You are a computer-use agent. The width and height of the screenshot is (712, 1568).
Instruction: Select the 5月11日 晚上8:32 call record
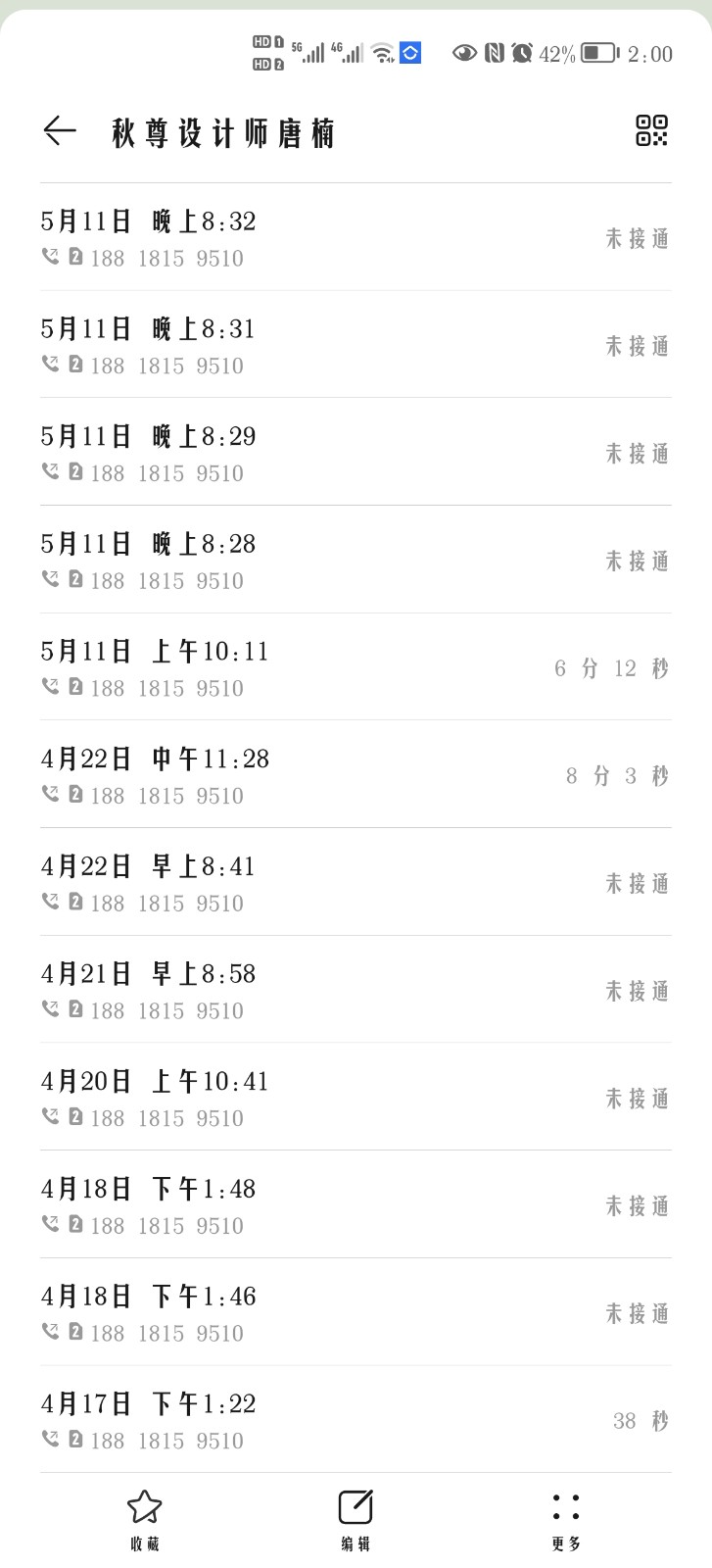[356, 238]
